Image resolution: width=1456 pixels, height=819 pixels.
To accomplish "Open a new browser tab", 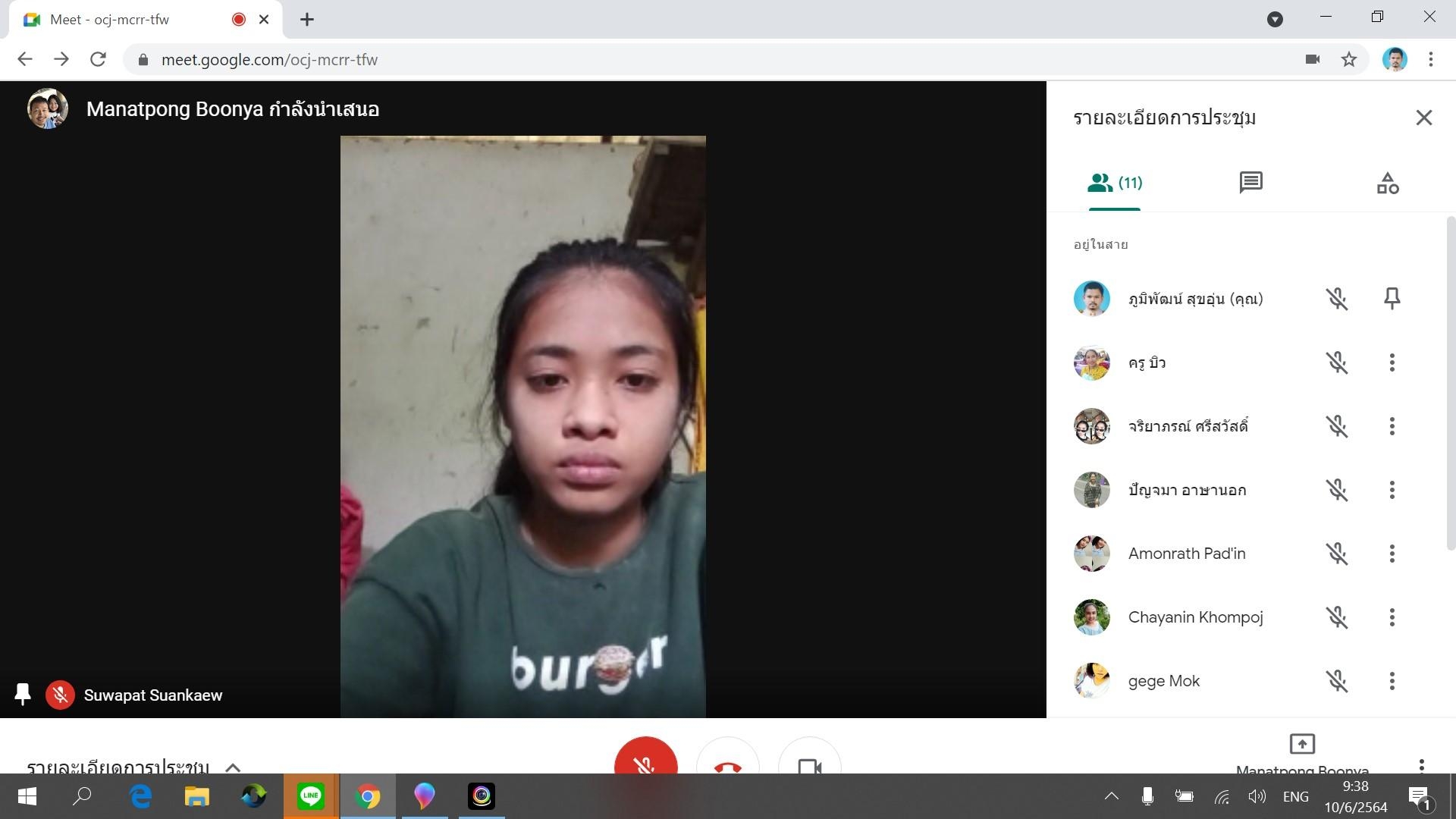I will point(306,20).
